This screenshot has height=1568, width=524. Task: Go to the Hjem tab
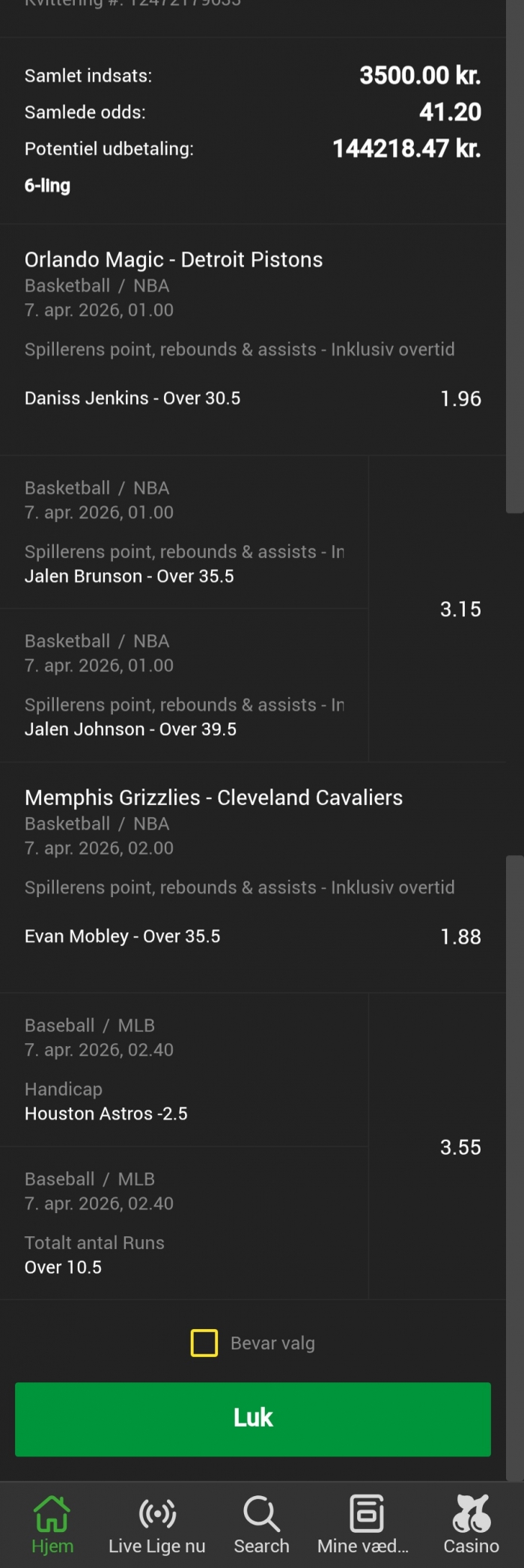52,1525
